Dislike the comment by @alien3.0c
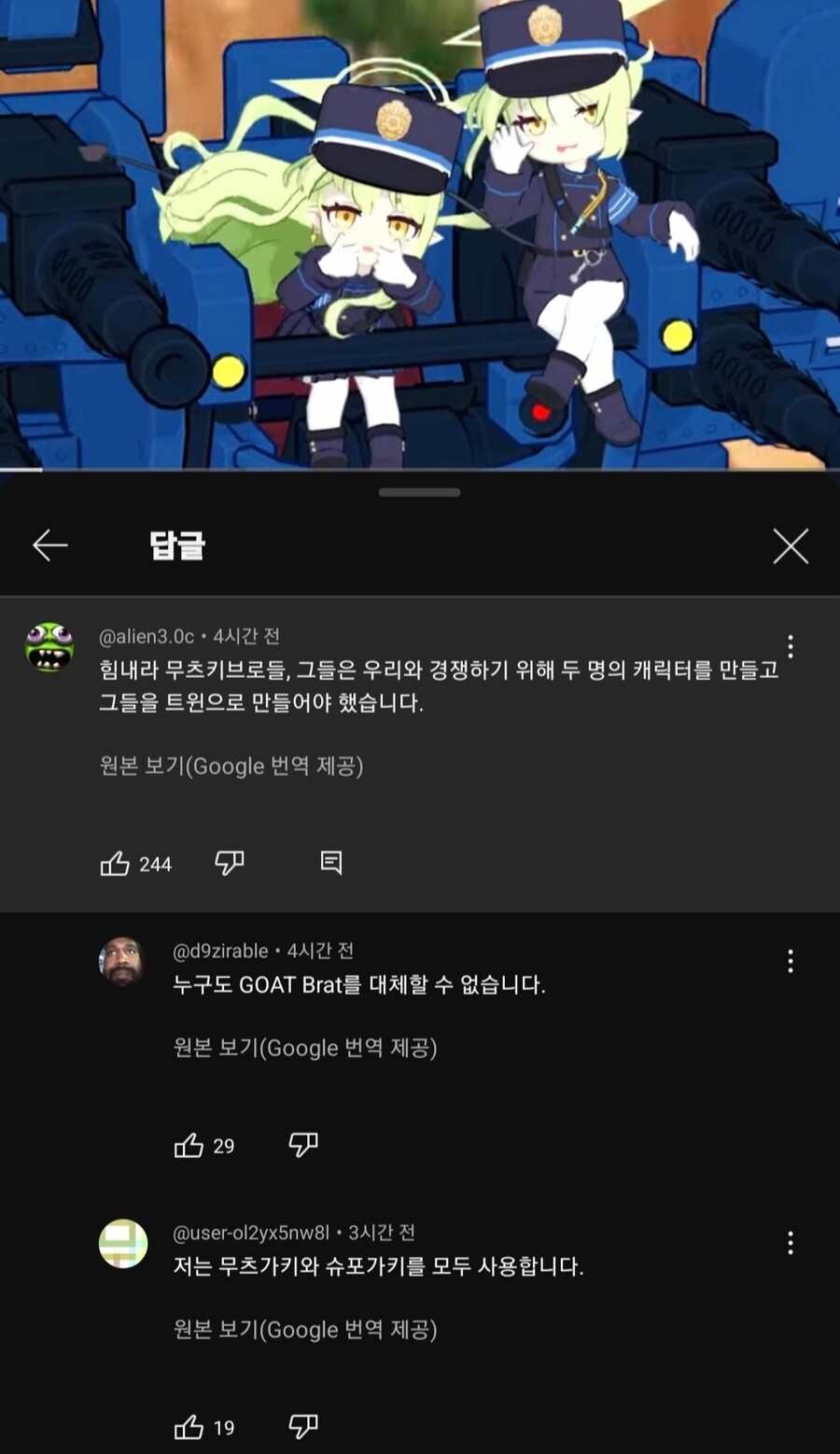The width and height of the screenshot is (840, 1454). pyautogui.click(x=230, y=863)
